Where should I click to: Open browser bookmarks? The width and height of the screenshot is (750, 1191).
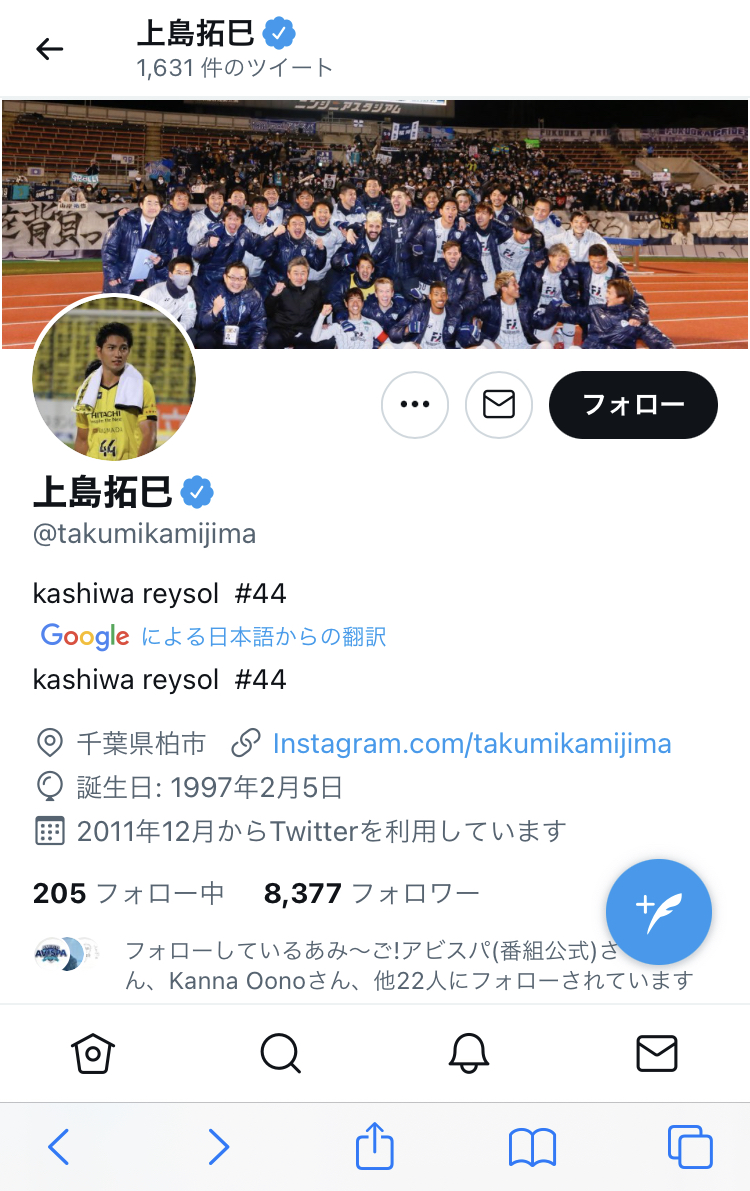pyautogui.click(x=532, y=1147)
